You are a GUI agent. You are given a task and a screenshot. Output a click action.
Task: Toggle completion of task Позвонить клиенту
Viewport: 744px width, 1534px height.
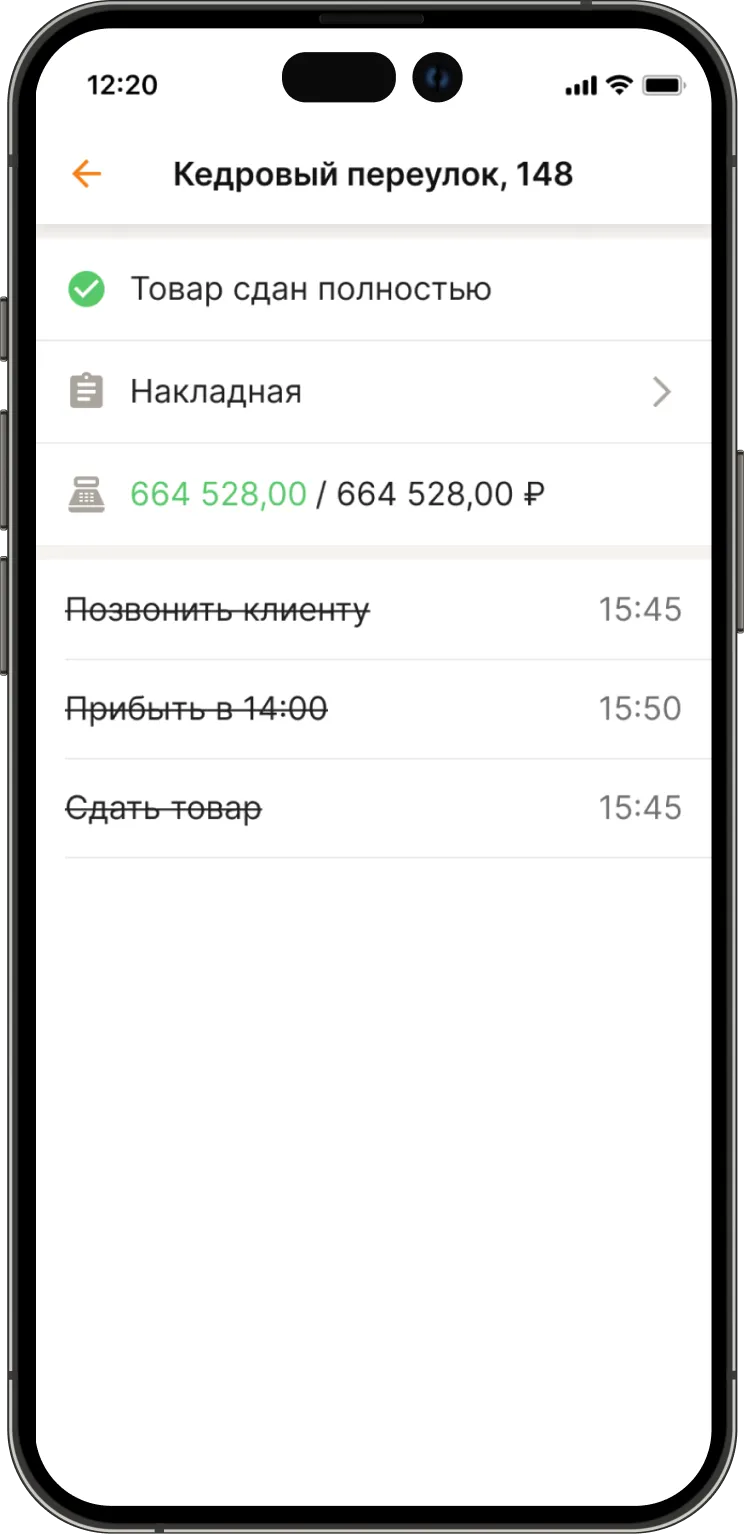[217, 609]
